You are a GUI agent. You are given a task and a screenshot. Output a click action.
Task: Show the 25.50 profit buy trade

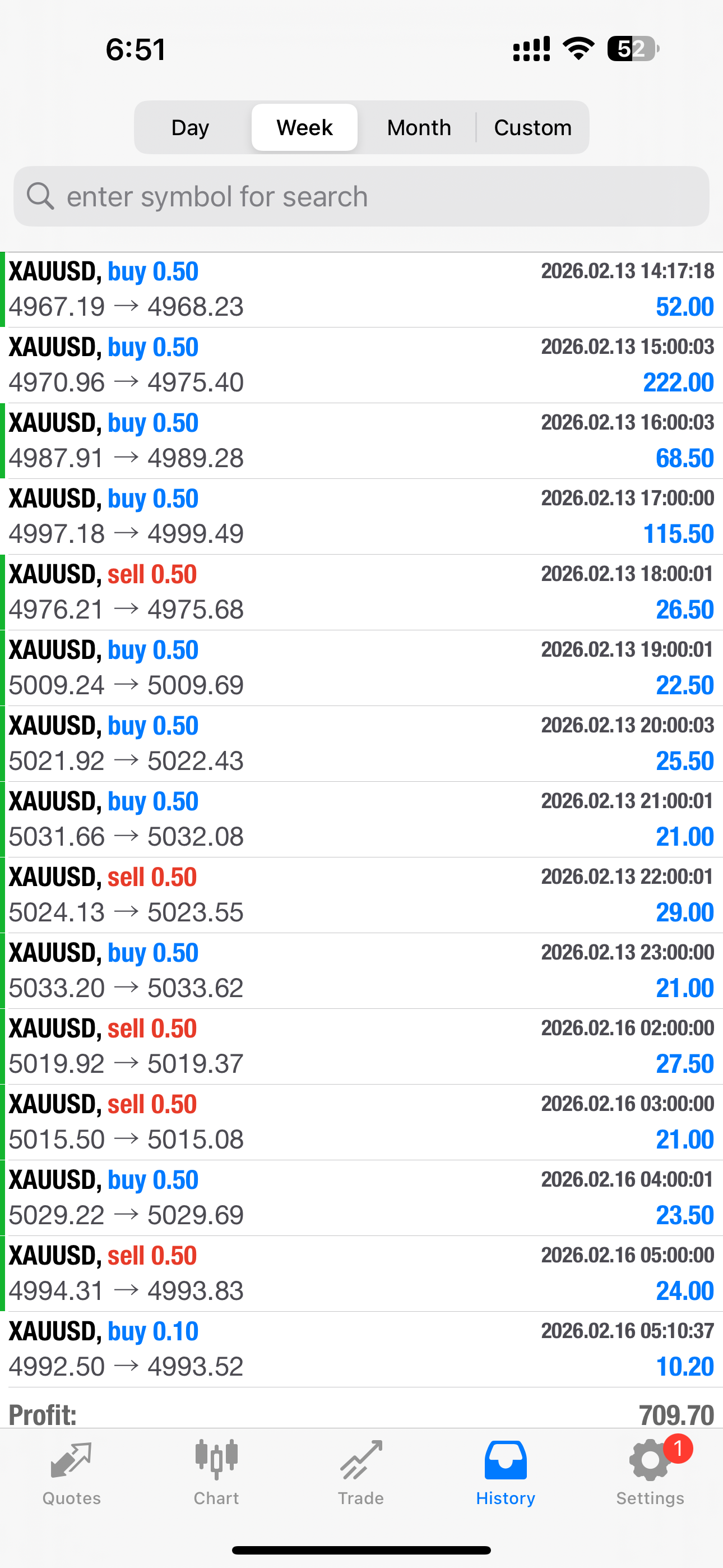pos(361,743)
